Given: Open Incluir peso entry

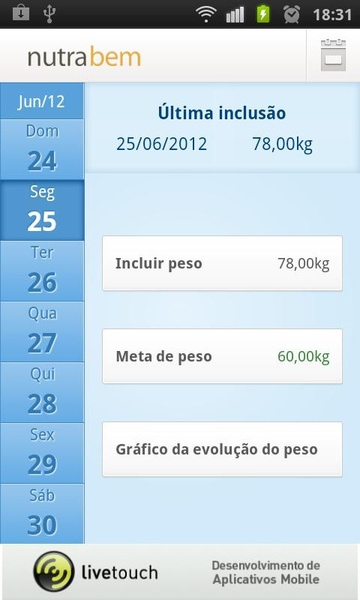Looking at the screenshot, I should click(222, 263).
